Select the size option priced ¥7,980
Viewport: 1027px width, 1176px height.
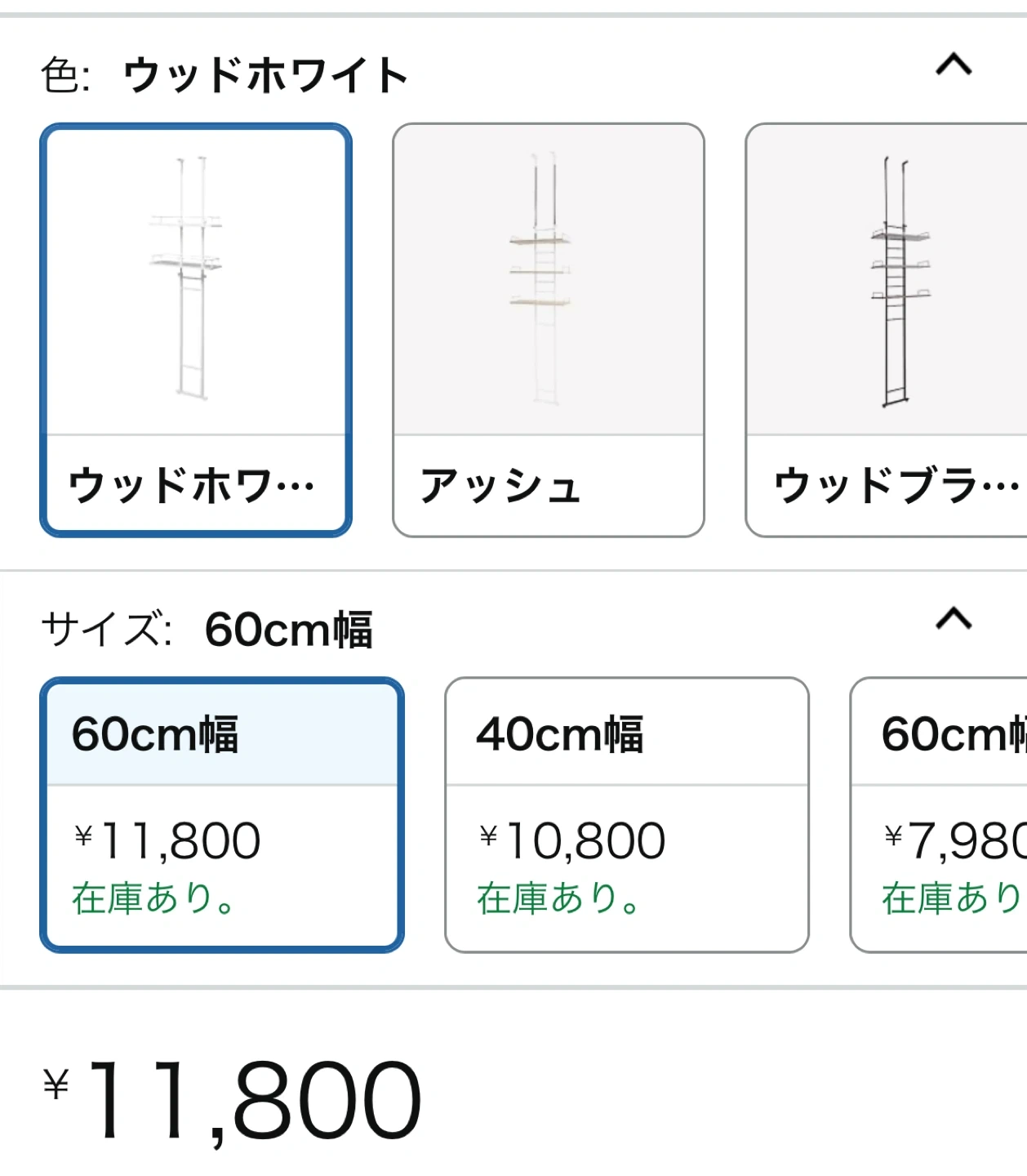click(x=939, y=814)
